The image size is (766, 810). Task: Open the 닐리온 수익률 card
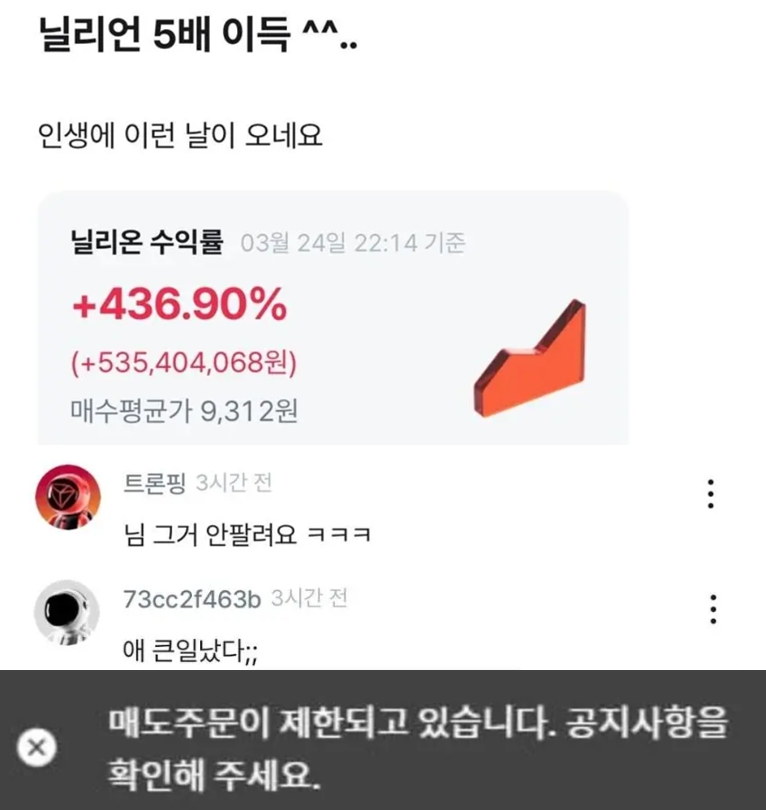333,318
